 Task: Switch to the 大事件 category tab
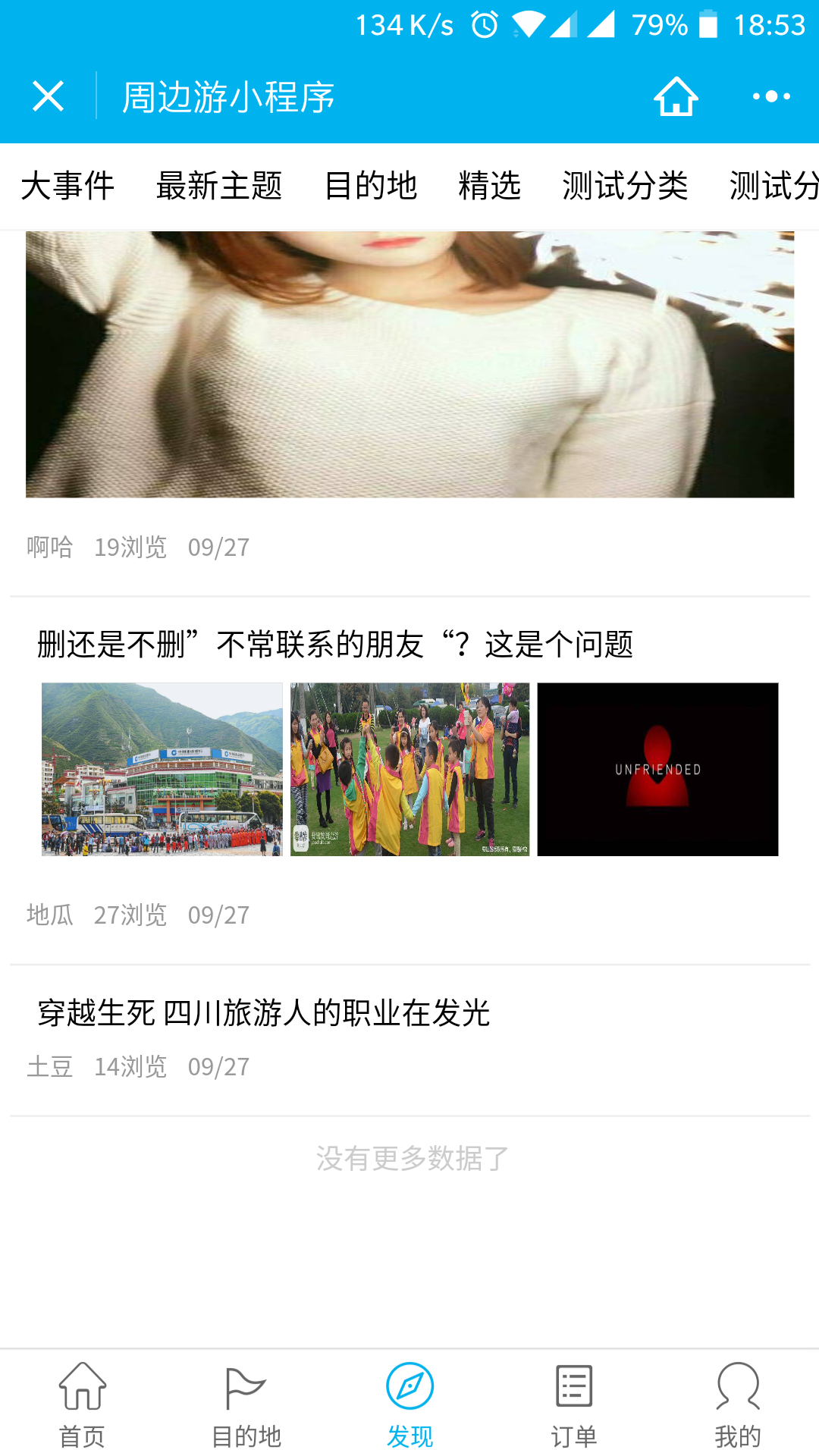(67, 186)
